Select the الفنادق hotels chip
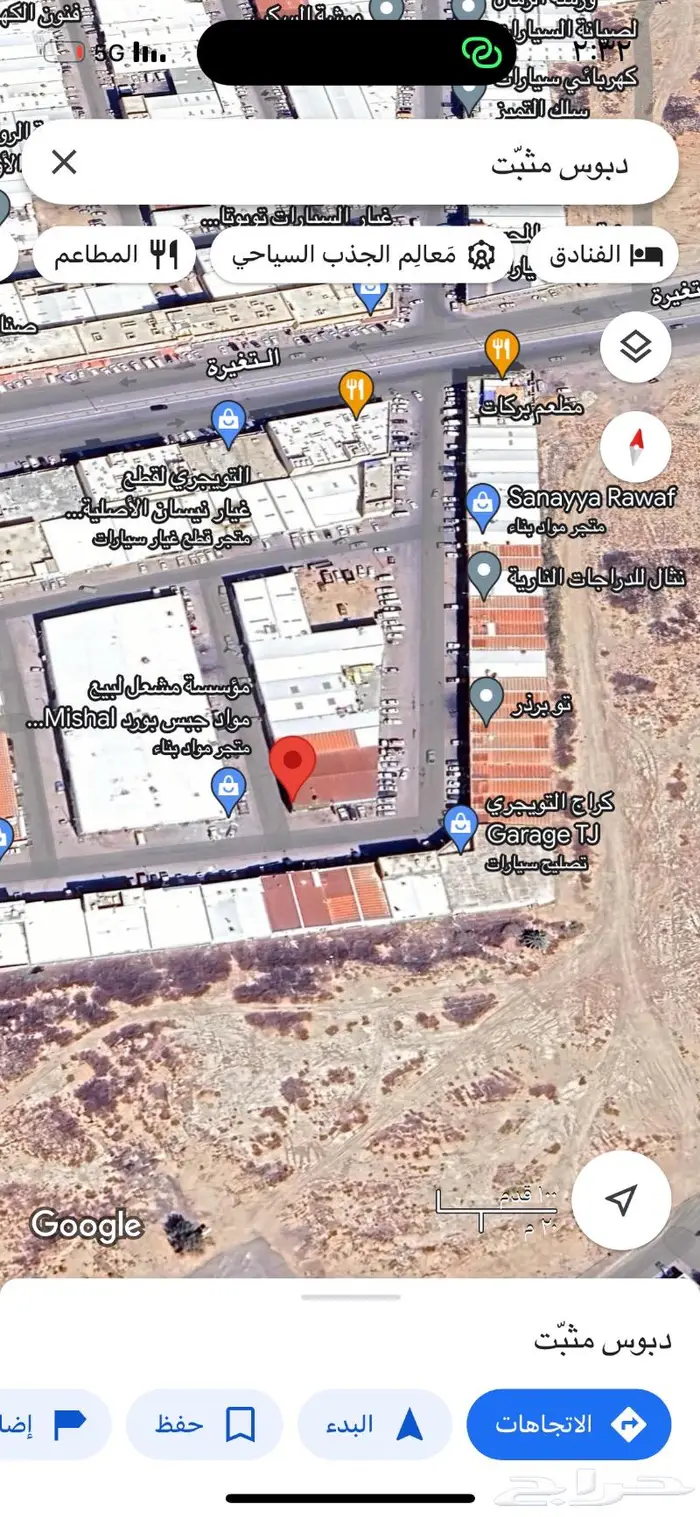Image resolution: width=700 pixels, height=1517 pixels. [605, 255]
